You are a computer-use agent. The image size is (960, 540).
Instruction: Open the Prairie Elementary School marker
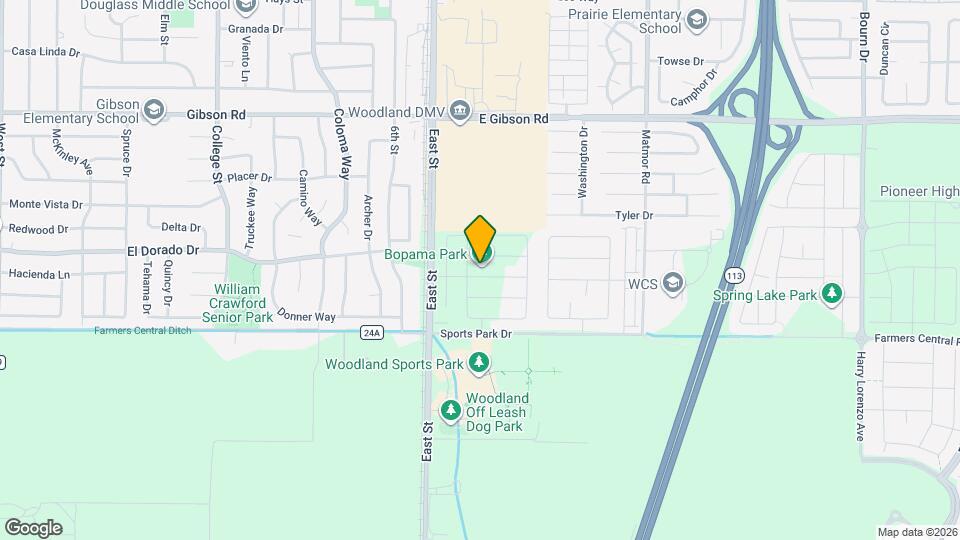pyautogui.click(x=697, y=21)
